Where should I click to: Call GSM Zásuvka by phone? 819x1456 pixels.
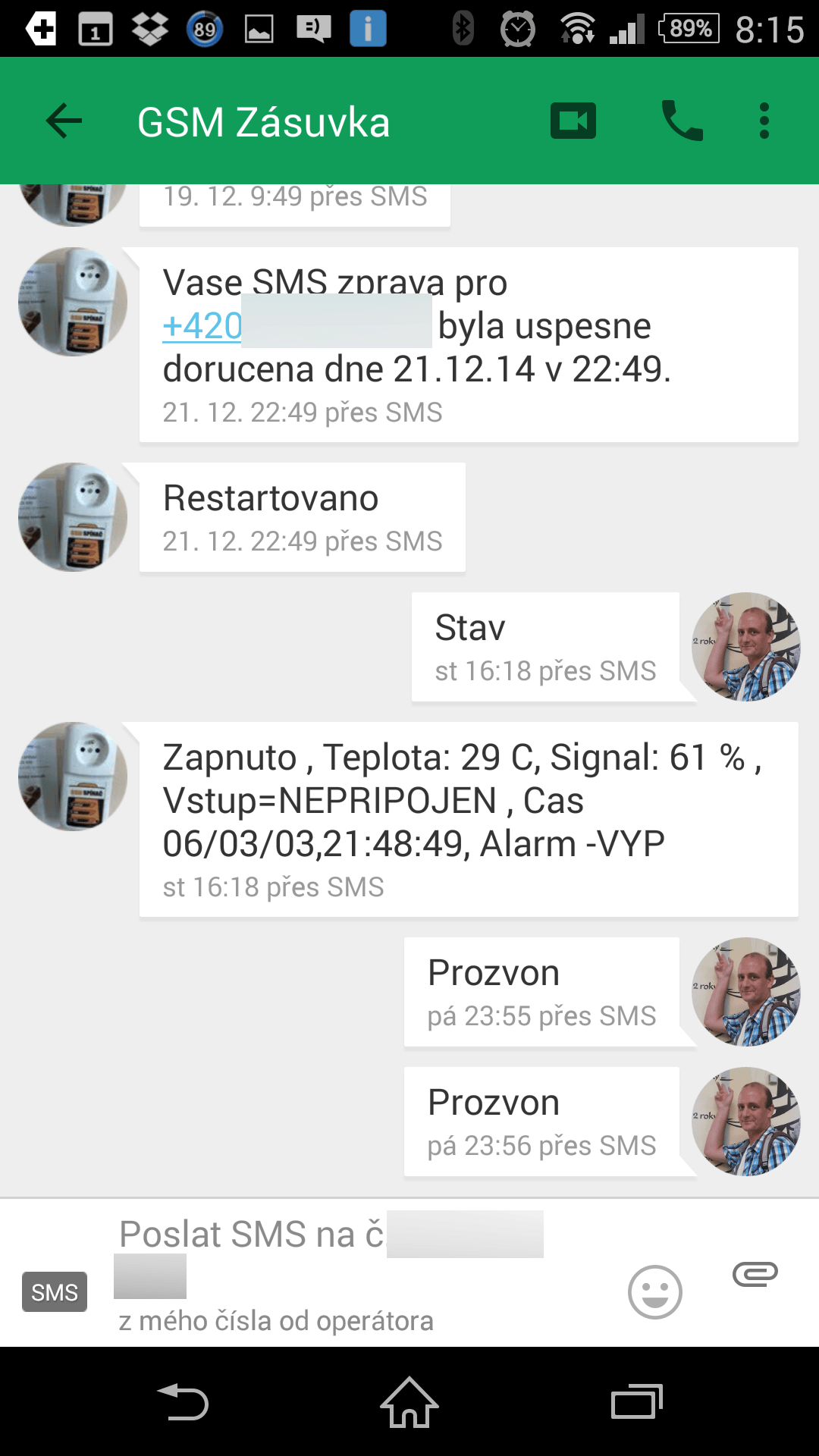pos(682,121)
